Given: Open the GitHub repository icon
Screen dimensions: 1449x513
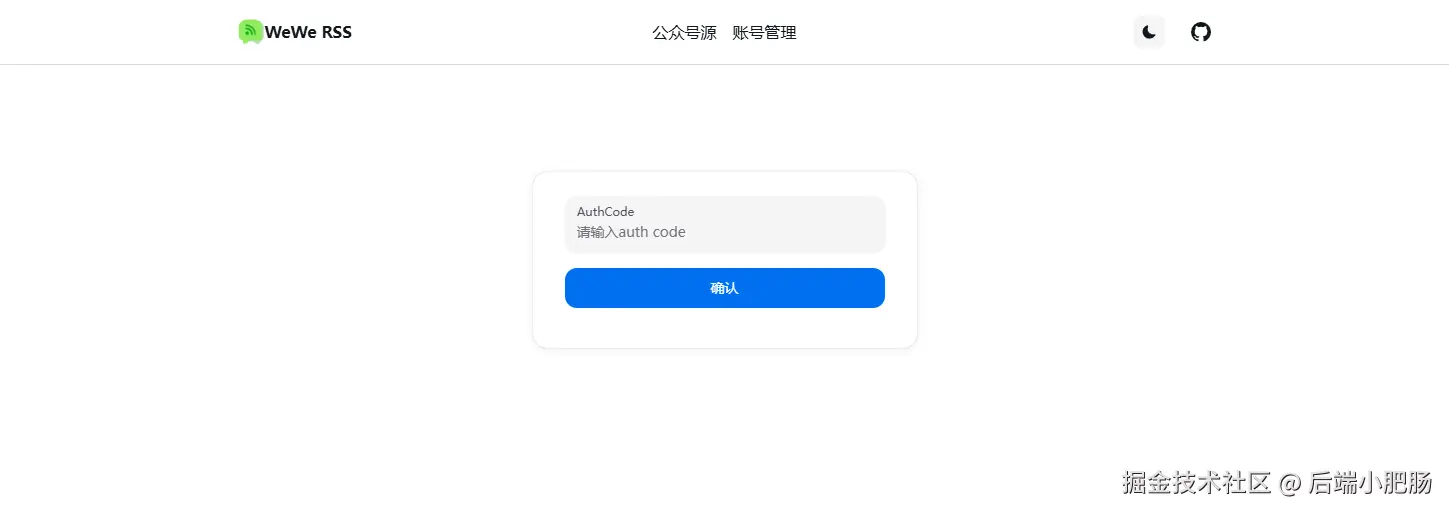Looking at the screenshot, I should pyautogui.click(x=1201, y=32).
